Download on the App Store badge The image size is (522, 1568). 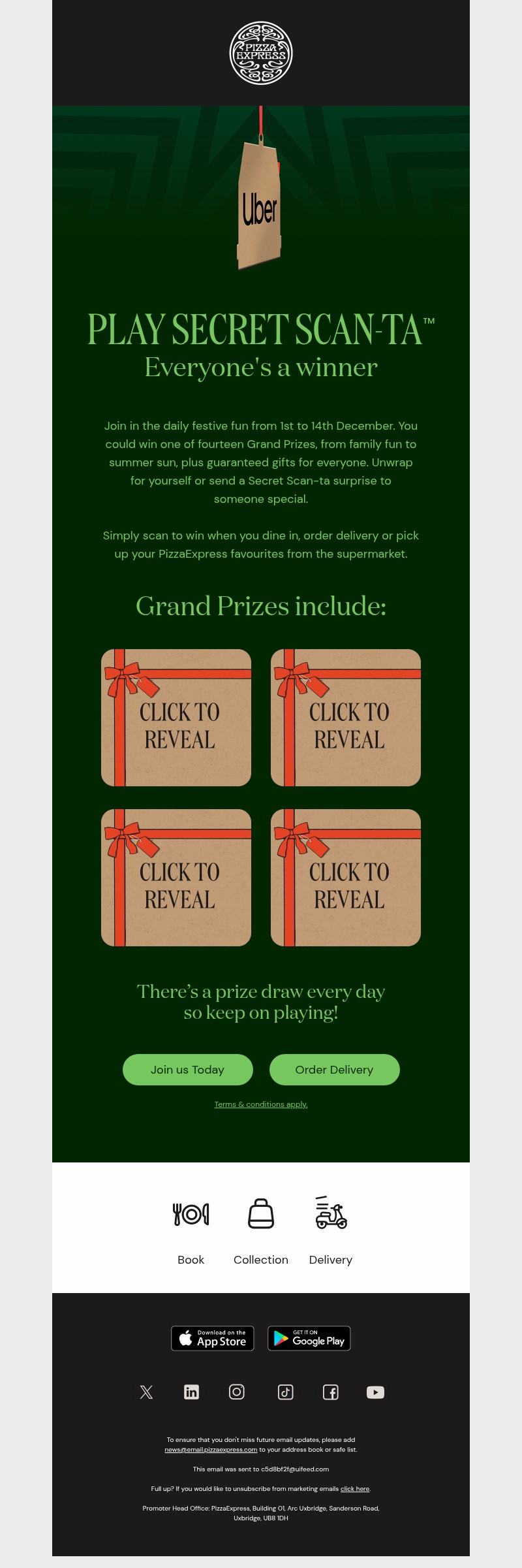(213, 1338)
